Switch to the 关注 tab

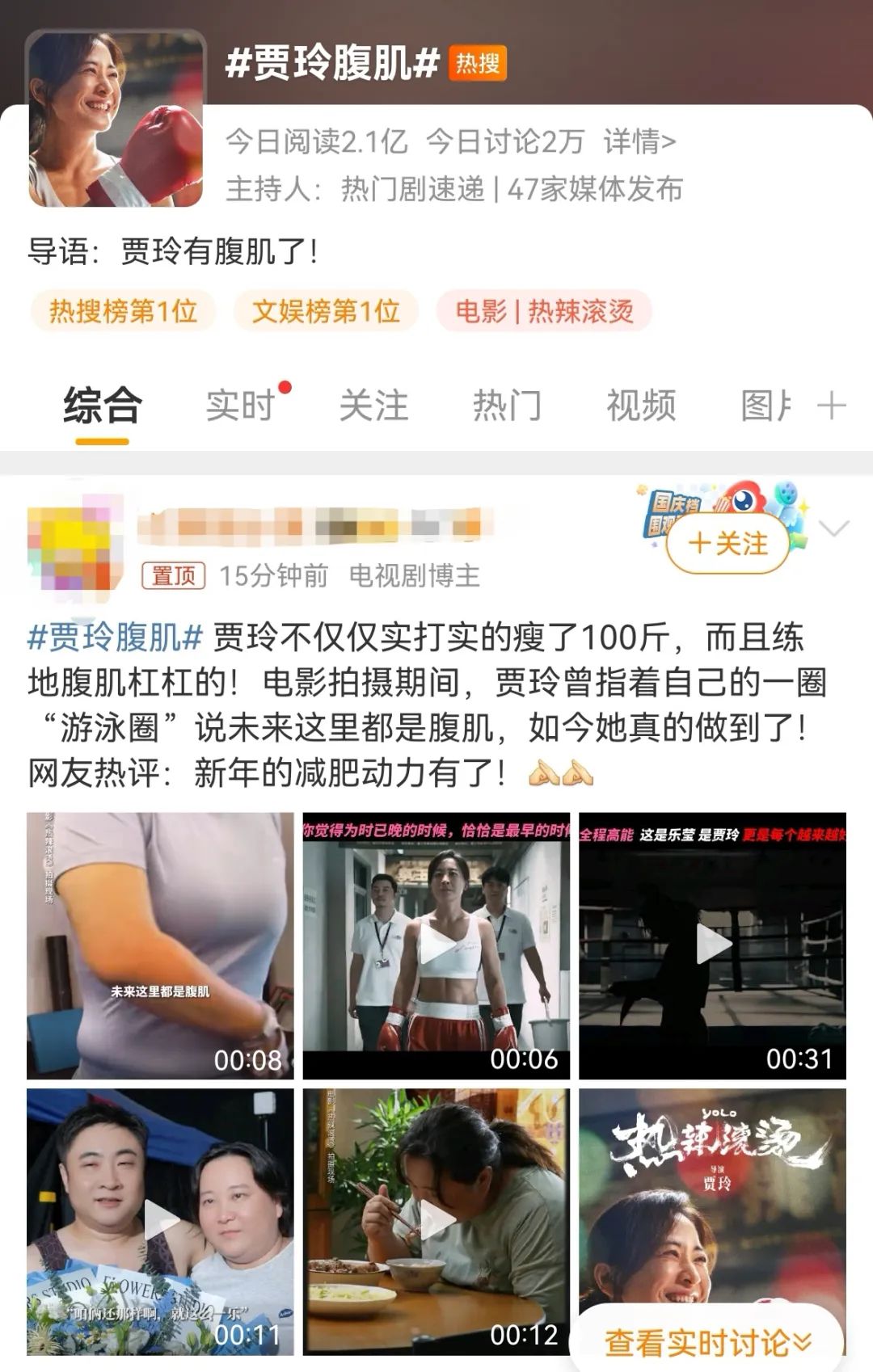tap(373, 406)
